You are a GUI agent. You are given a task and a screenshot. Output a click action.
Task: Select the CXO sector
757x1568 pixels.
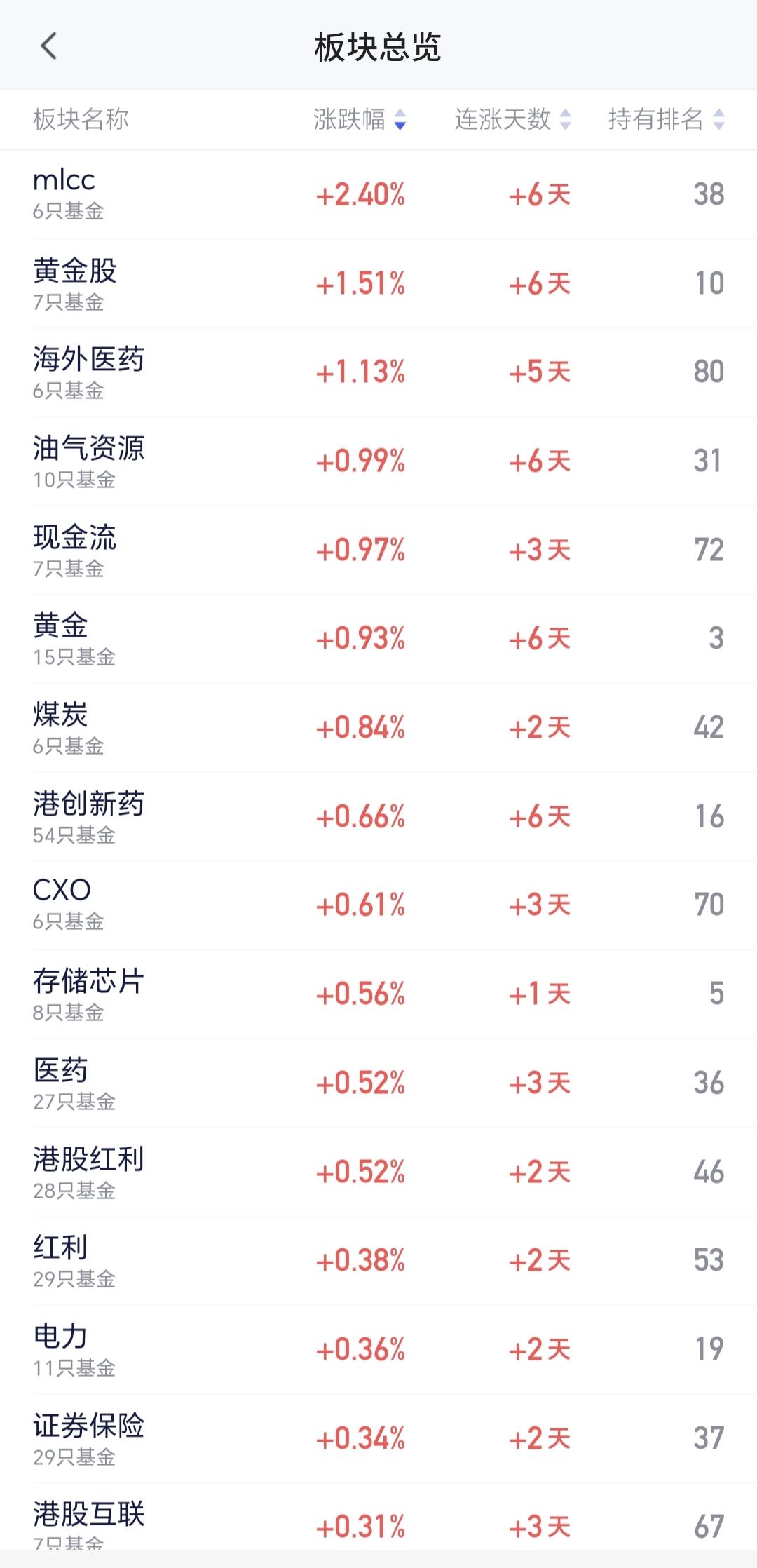coord(378,905)
